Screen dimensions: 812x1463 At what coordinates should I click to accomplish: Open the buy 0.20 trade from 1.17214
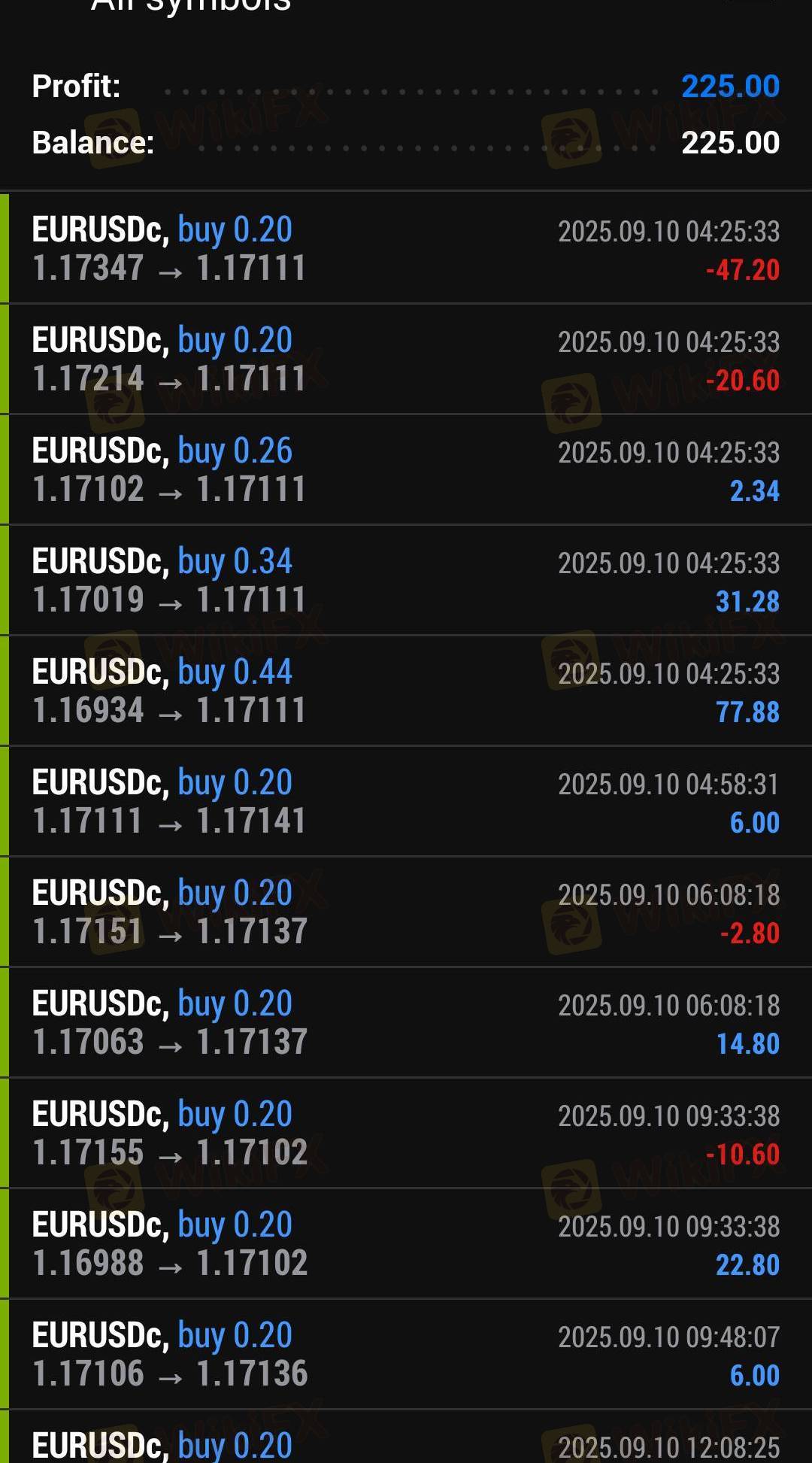406,359
